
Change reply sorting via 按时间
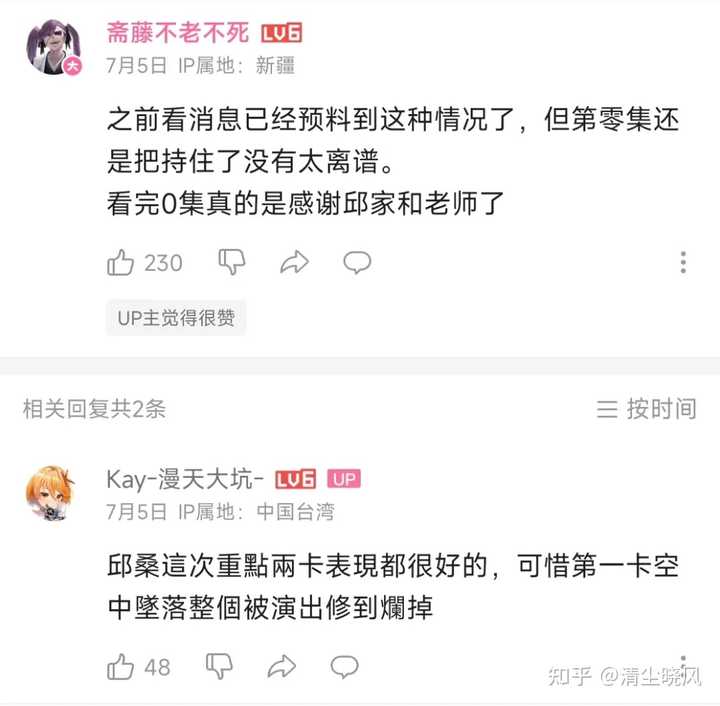647,408
